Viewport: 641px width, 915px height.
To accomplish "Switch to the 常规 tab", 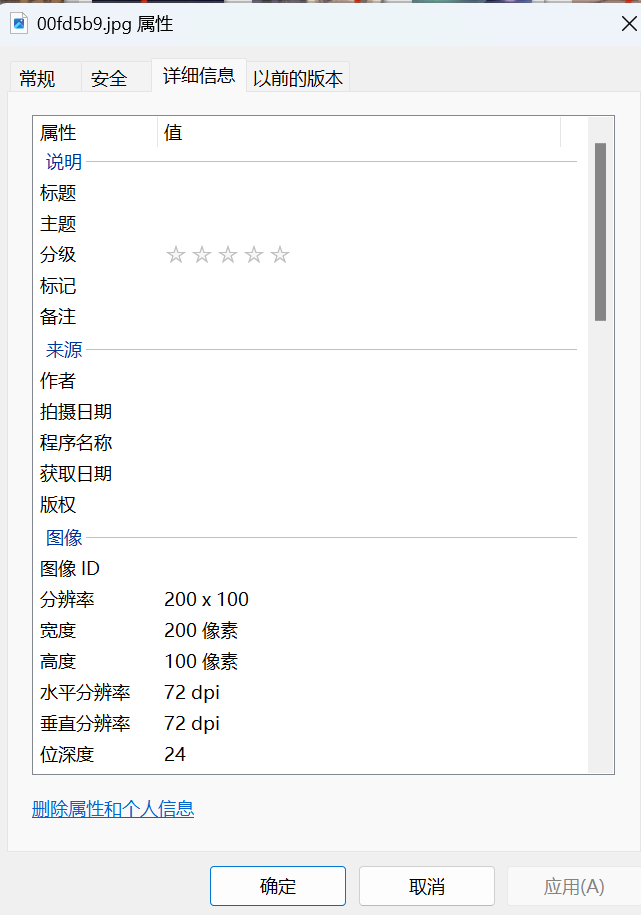I will point(37,78).
